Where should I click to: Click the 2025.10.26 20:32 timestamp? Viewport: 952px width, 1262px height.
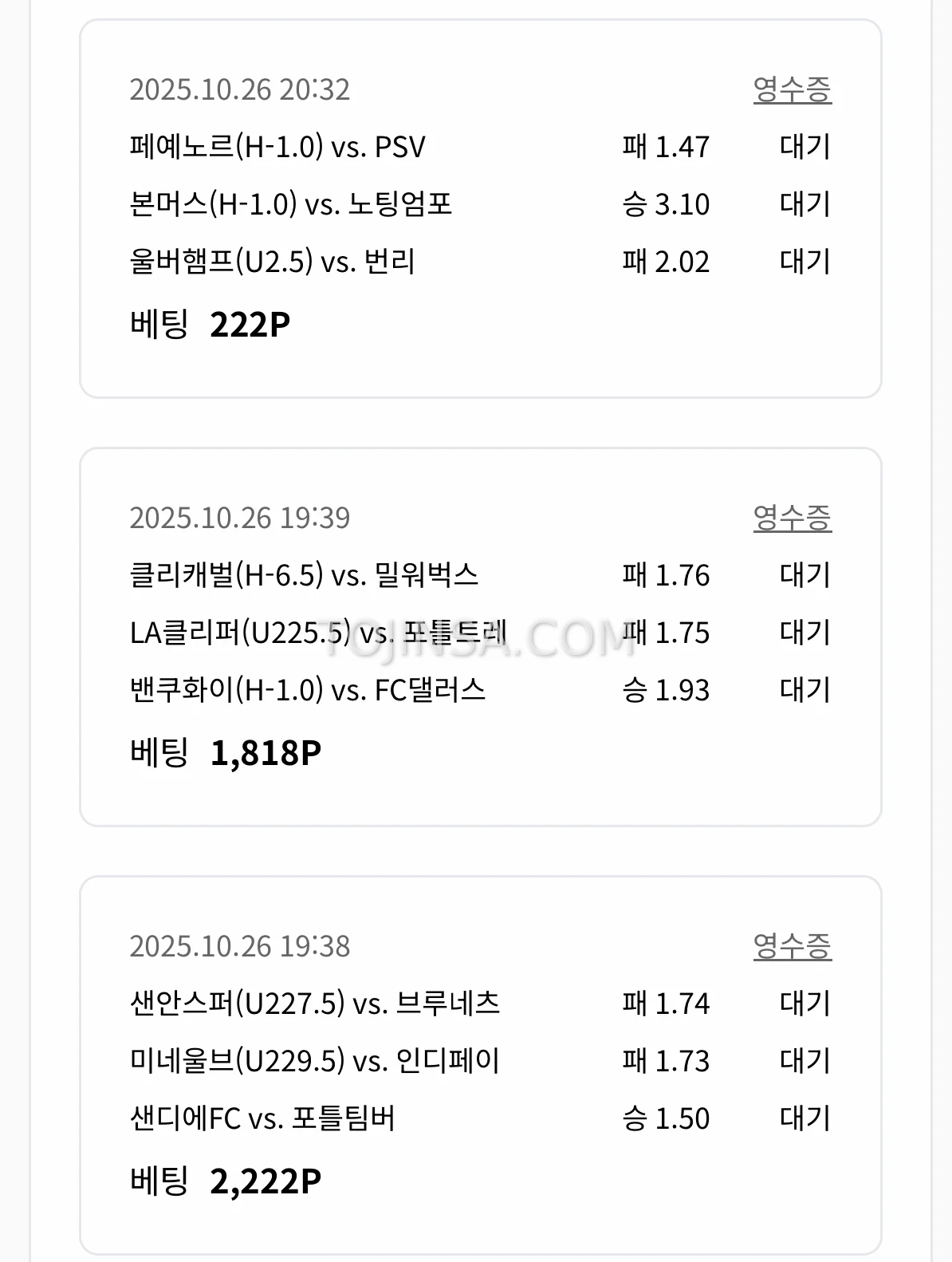pos(242,90)
